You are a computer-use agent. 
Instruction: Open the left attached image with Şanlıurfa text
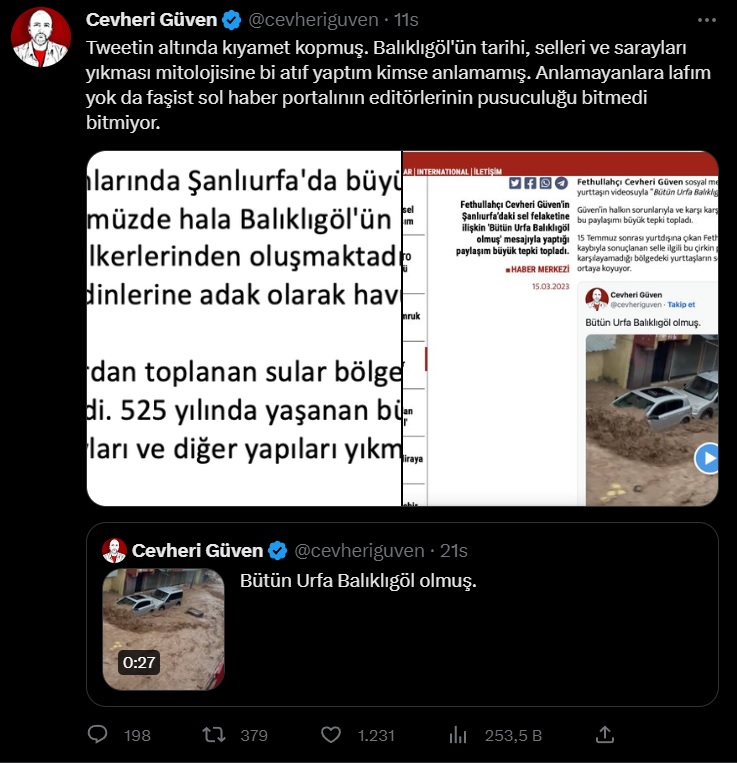tap(243, 328)
